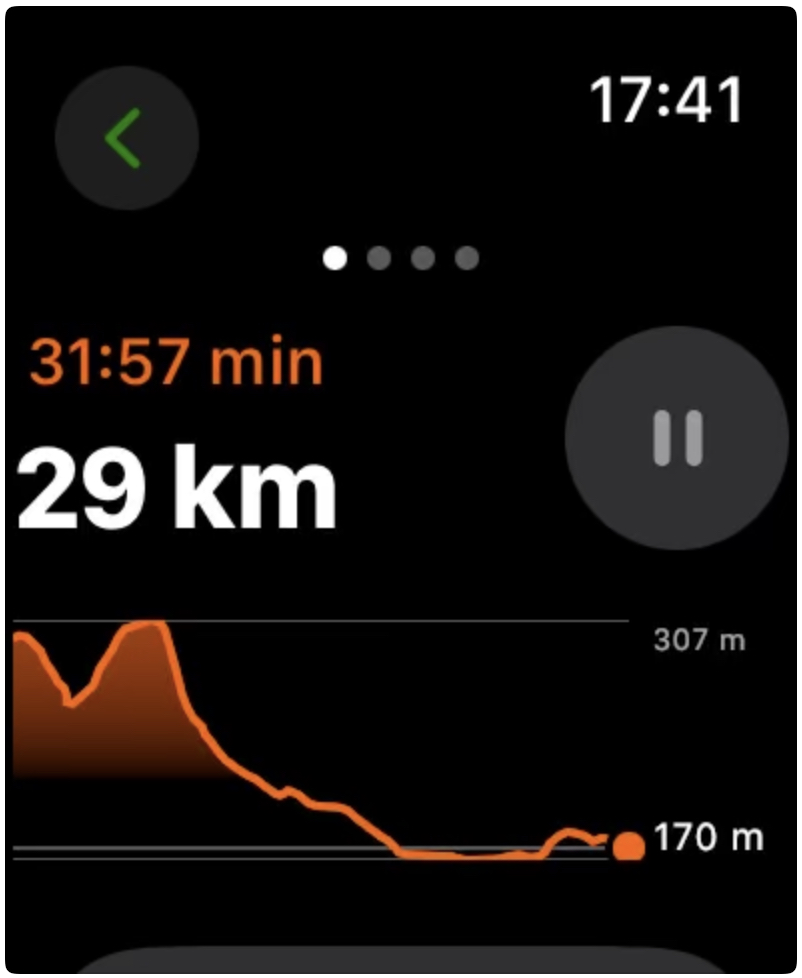Pause the route navigation
Viewport: 802px width, 978px height.
[x=677, y=438]
